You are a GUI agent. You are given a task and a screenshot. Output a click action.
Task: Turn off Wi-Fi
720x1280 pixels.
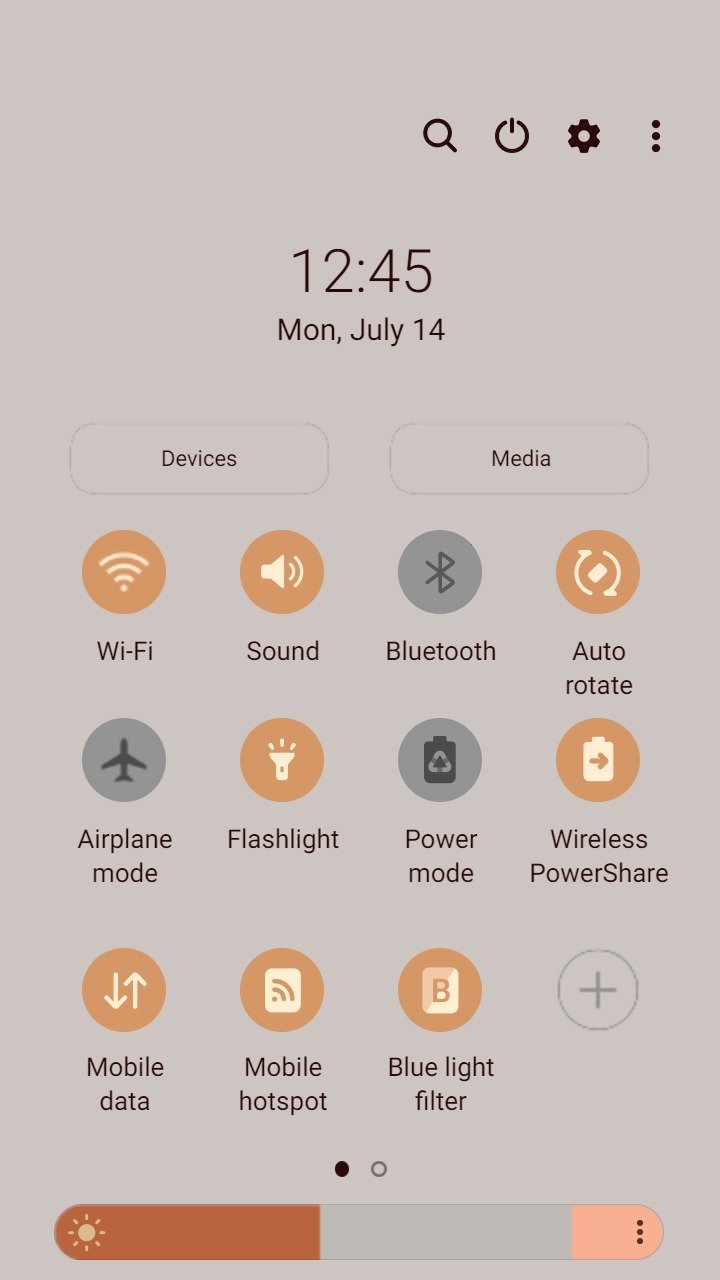pos(124,572)
